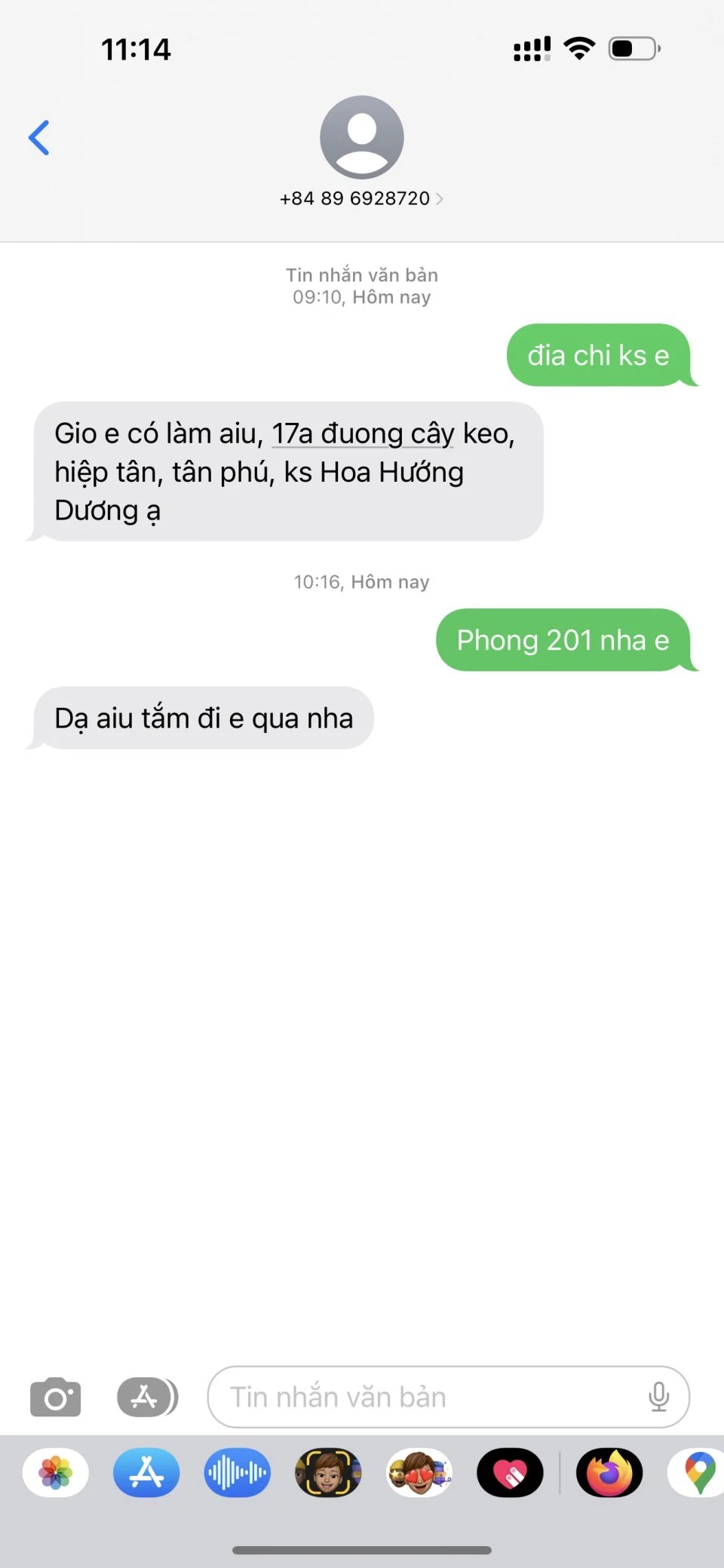724x1568 pixels.
Task: Open Google Maps in the app drawer
Action: point(698,1472)
